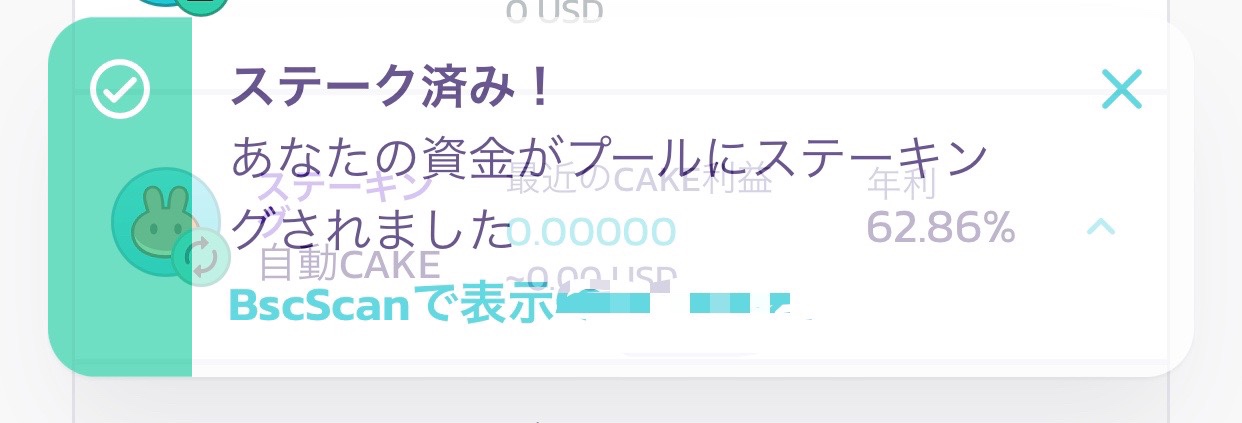Collapse the 自動CAKE pool row chevron
Image resolution: width=1242 pixels, height=423 pixels.
(x=1100, y=226)
